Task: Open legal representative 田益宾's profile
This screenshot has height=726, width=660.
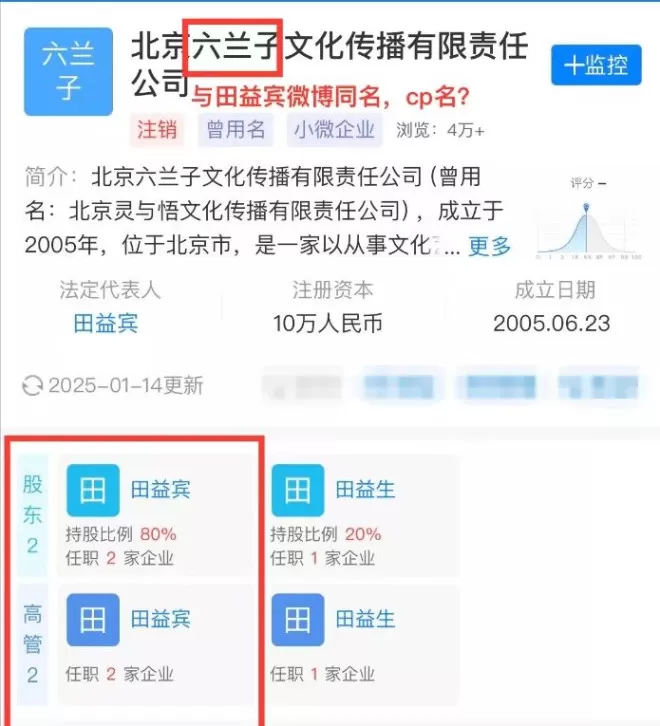Action: [106, 323]
